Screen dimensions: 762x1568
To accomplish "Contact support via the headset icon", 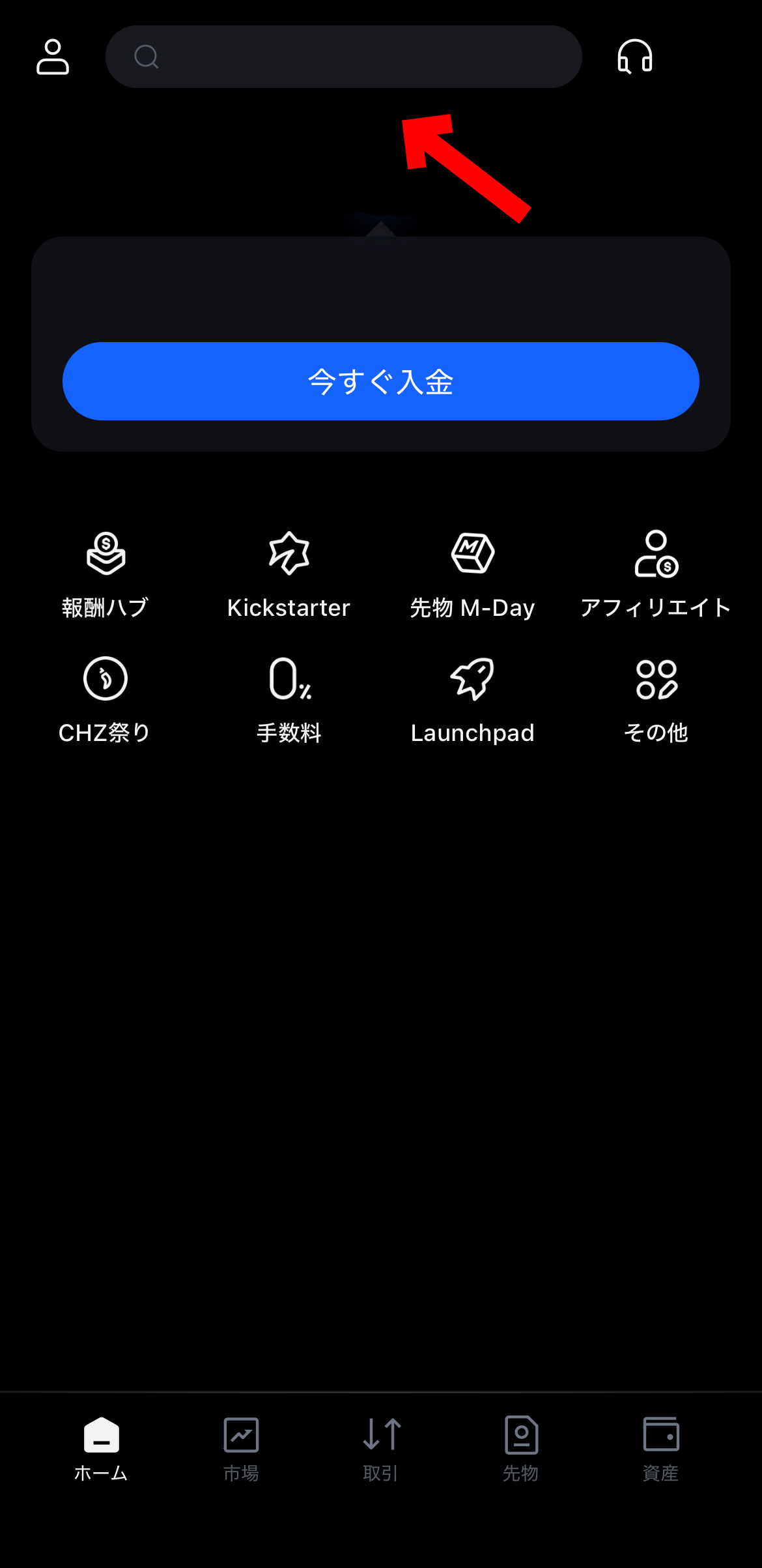I will click(x=635, y=57).
